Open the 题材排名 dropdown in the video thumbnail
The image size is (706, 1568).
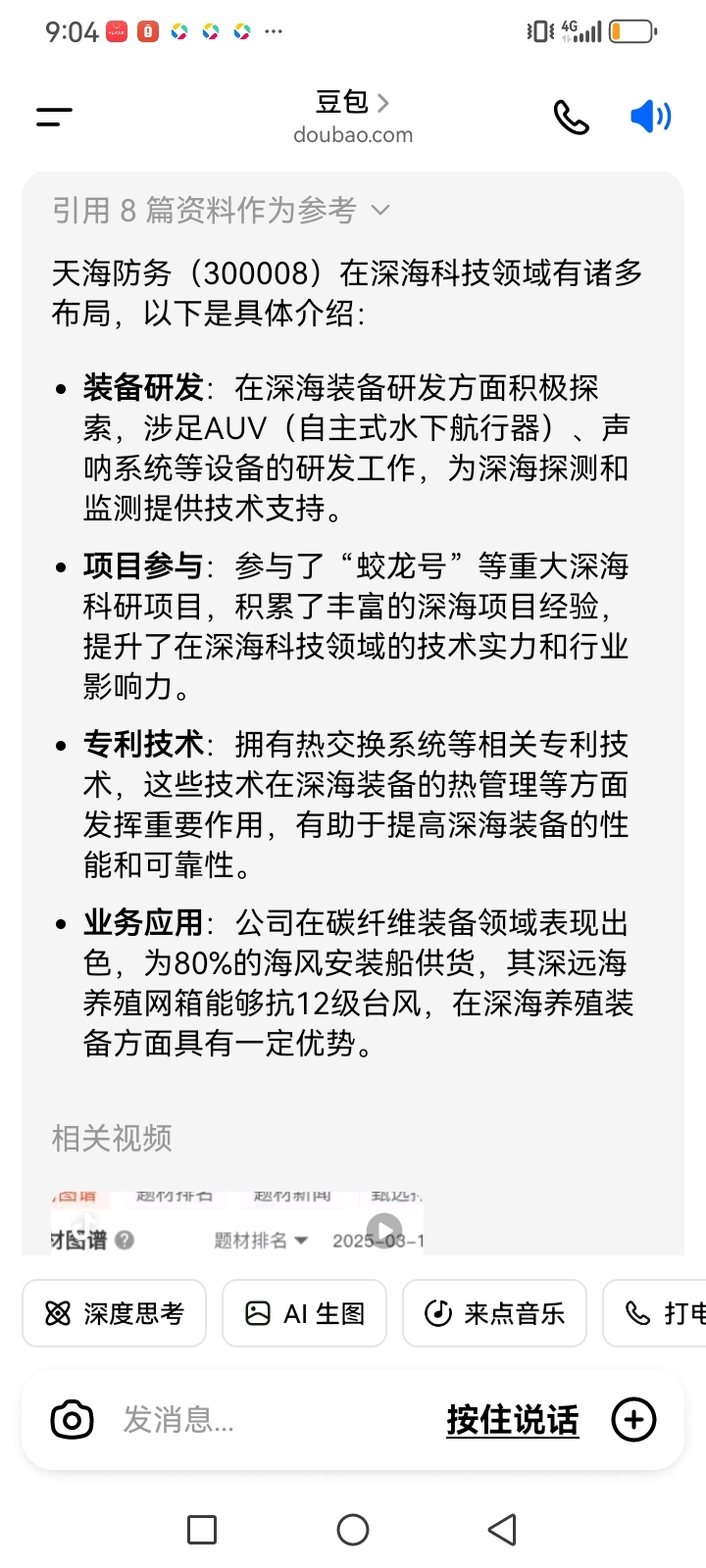(x=261, y=1239)
